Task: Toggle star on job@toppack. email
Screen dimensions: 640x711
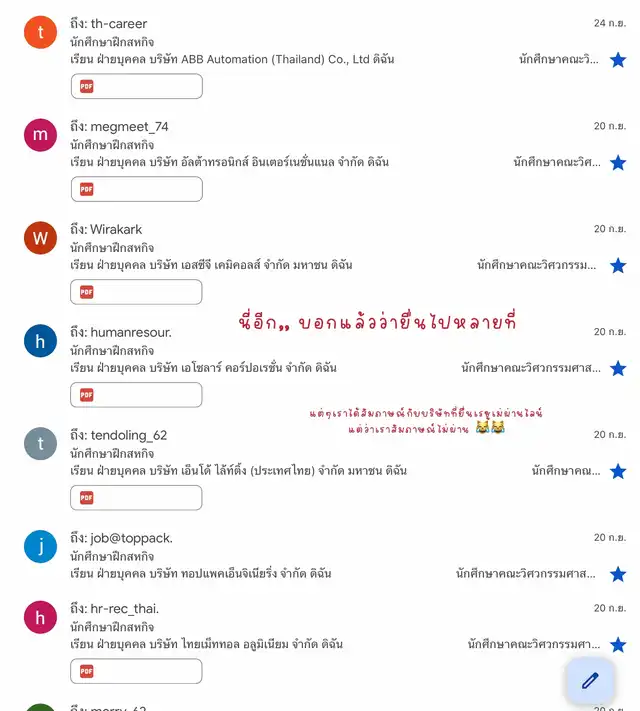Action: click(618, 574)
